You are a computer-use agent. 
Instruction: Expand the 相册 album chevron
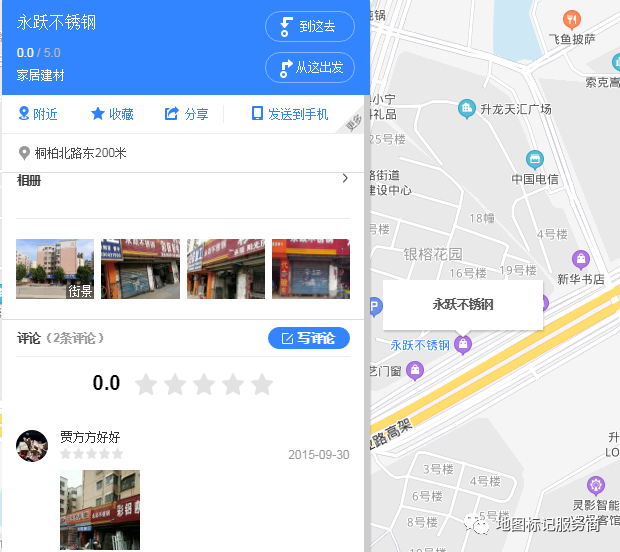pos(345,179)
